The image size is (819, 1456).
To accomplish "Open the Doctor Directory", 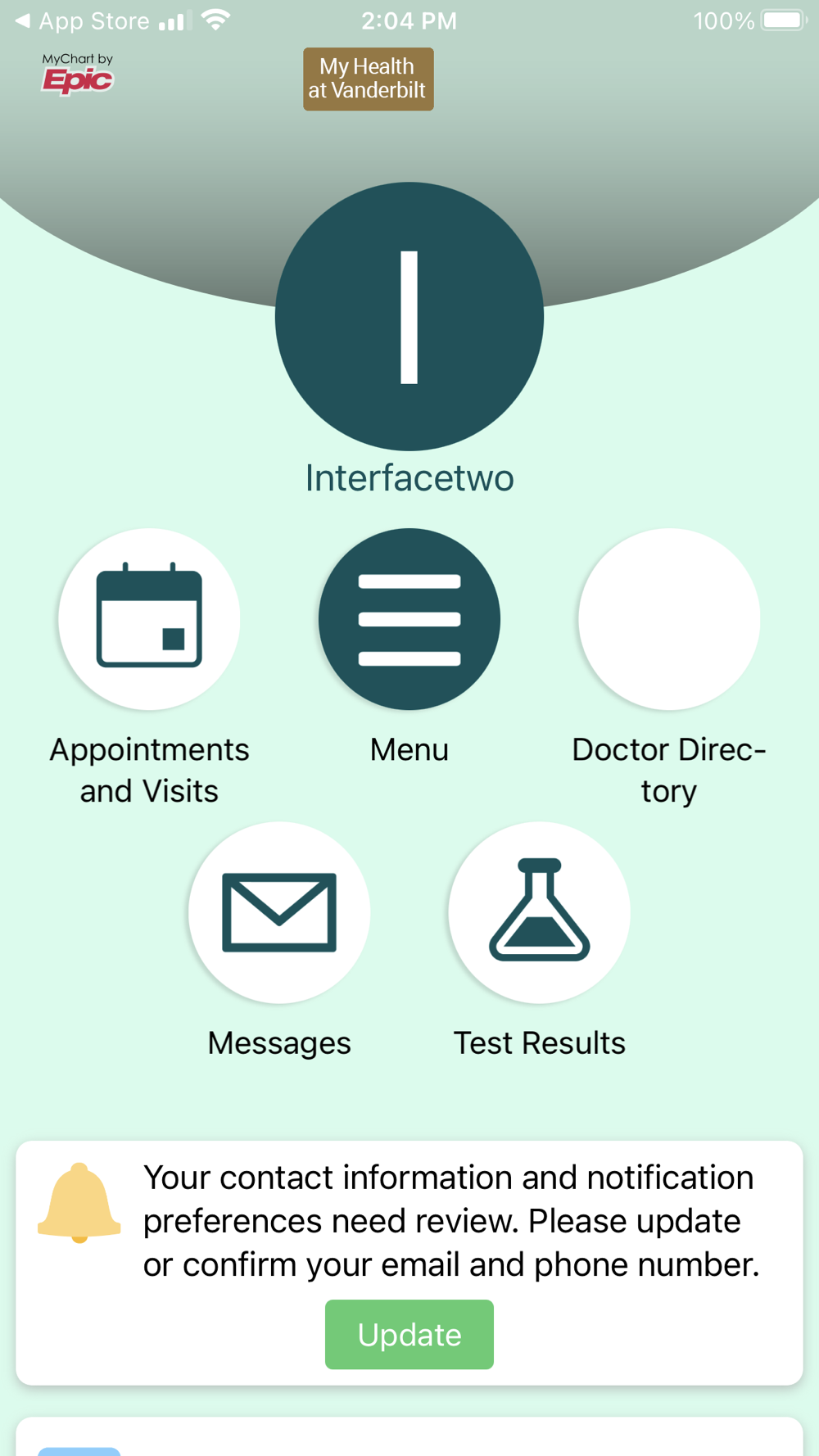I will [669, 619].
